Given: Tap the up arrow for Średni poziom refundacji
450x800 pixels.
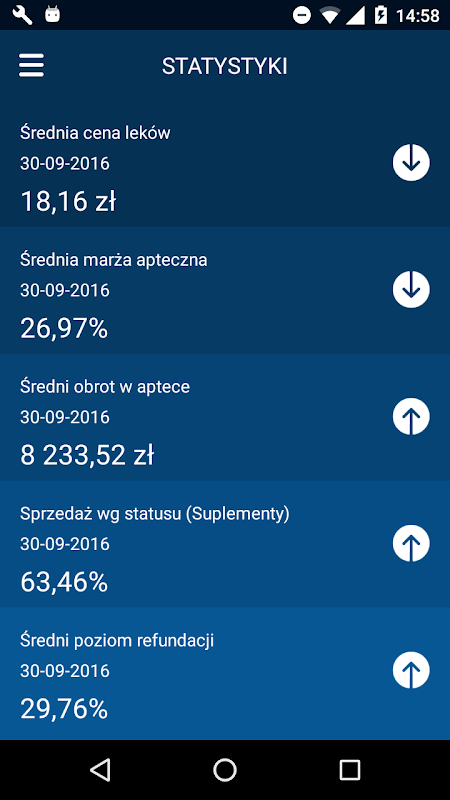Looking at the screenshot, I should click(x=411, y=670).
